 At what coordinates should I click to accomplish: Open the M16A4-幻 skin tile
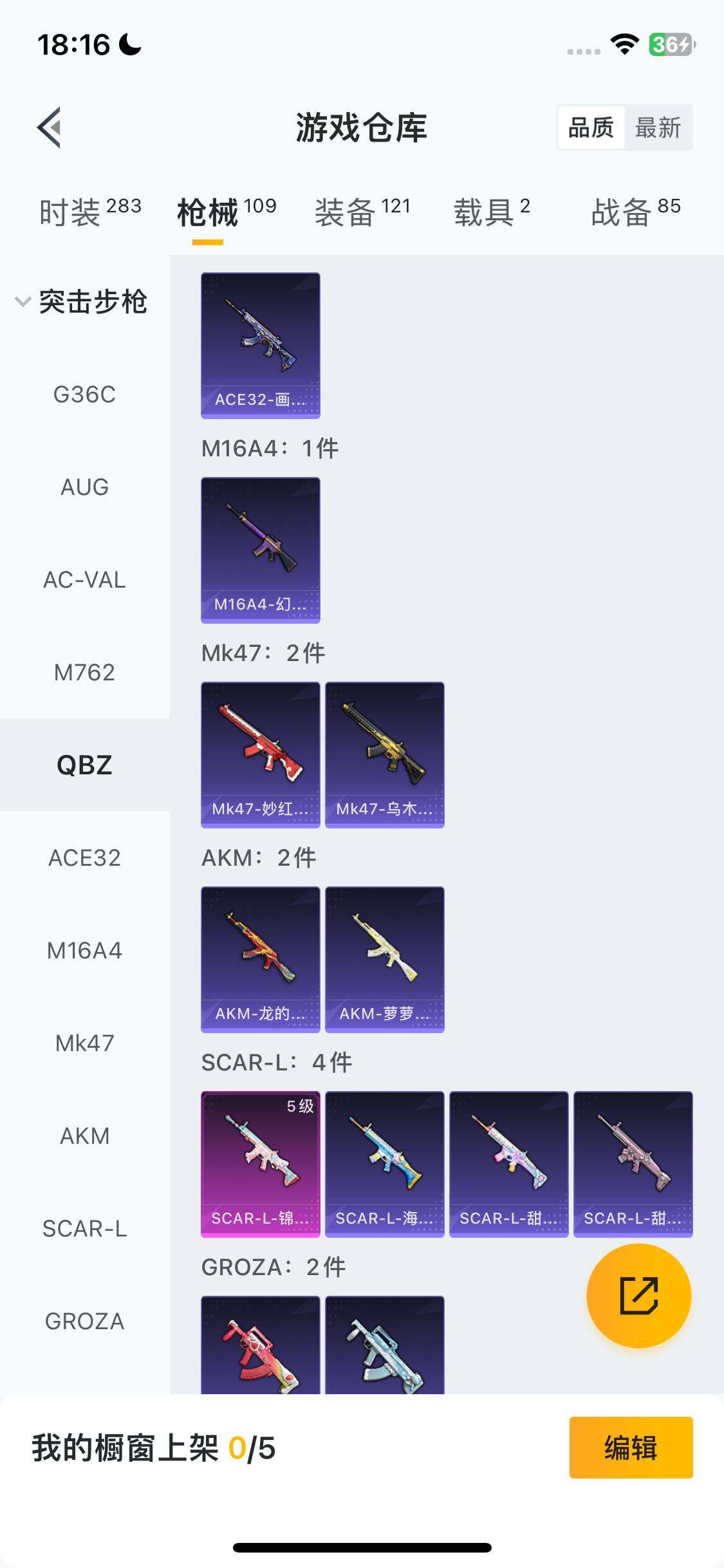tap(260, 550)
